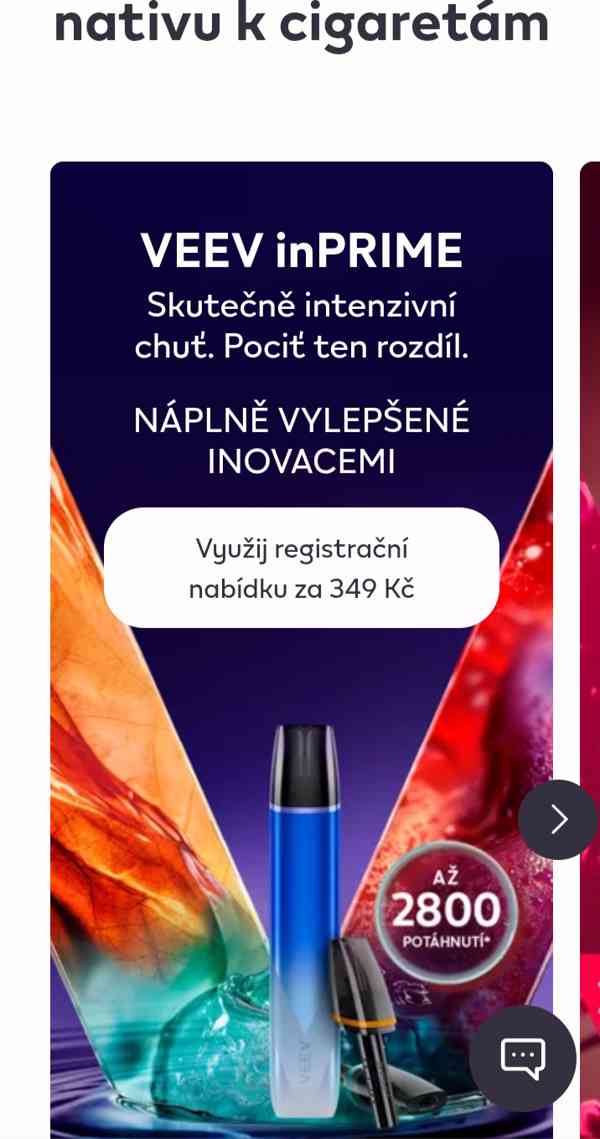The height and width of the screenshot is (1139, 600).
Task: Go to the next carousel slide
Action: pyautogui.click(x=557, y=819)
